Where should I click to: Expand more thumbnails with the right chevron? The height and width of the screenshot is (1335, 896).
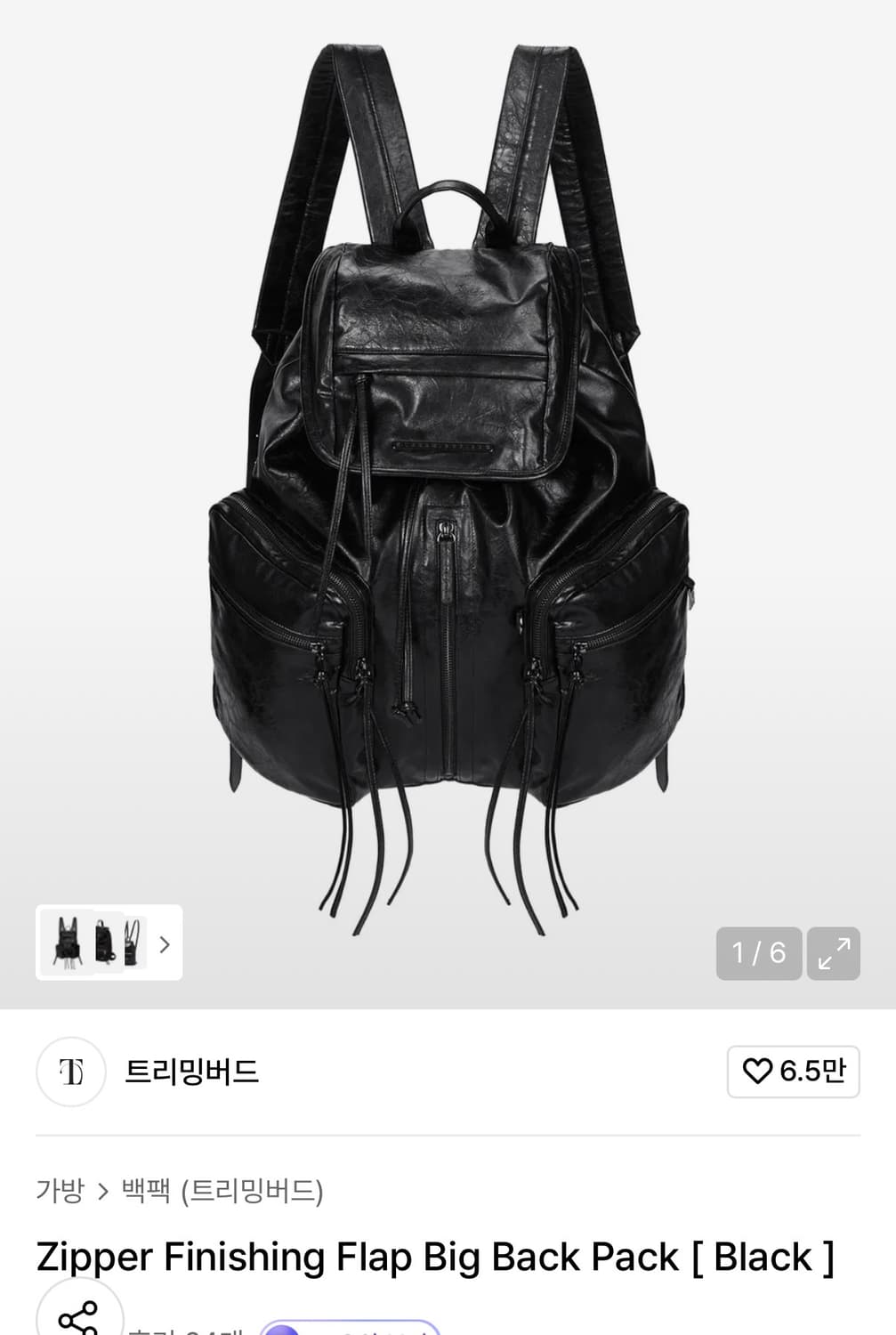(x=164, y=943)
